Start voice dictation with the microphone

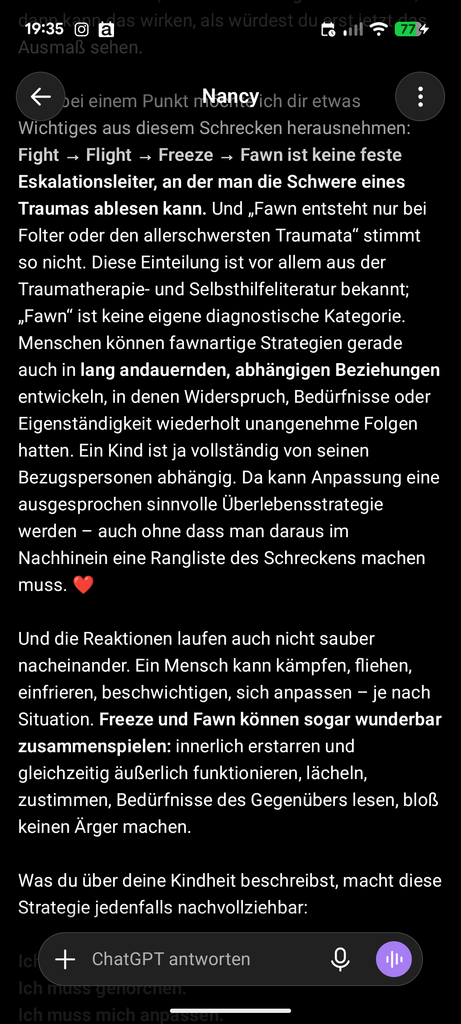[x=340, y=959]
